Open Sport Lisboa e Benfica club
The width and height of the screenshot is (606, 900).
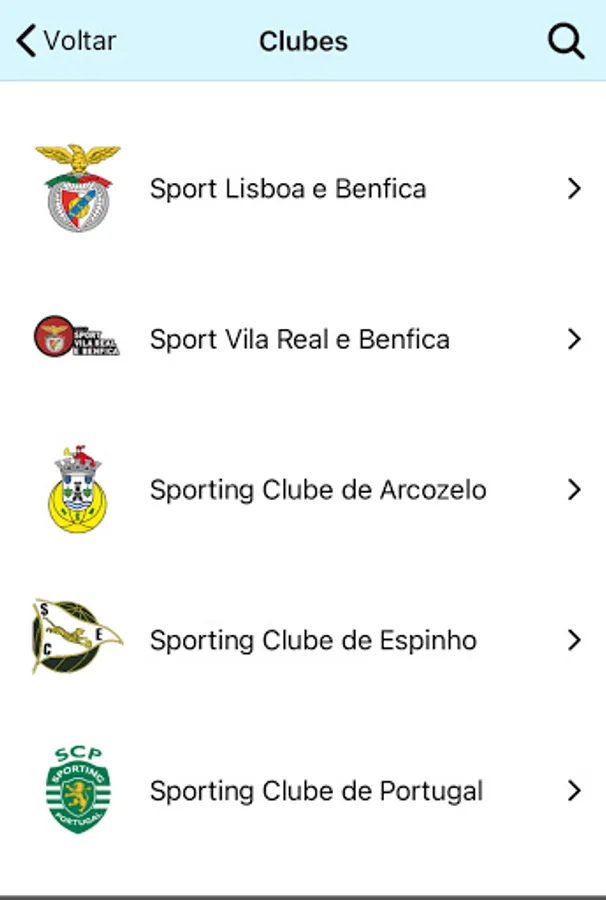point(288,189)
